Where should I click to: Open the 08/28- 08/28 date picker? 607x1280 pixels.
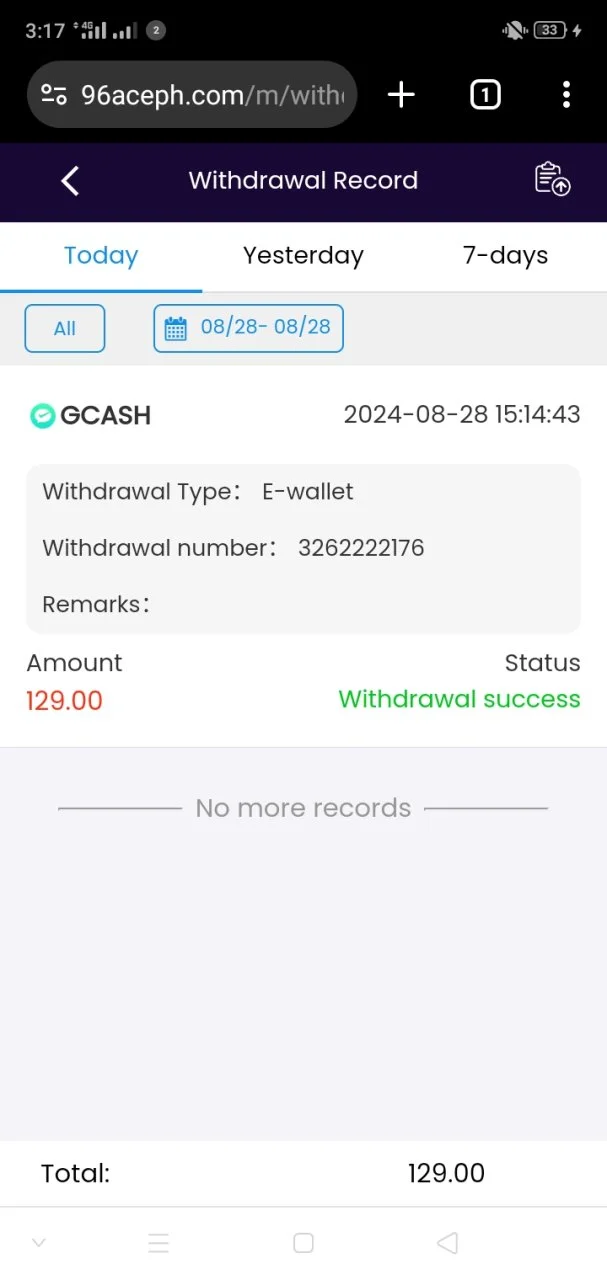click(x=248, y=329)
